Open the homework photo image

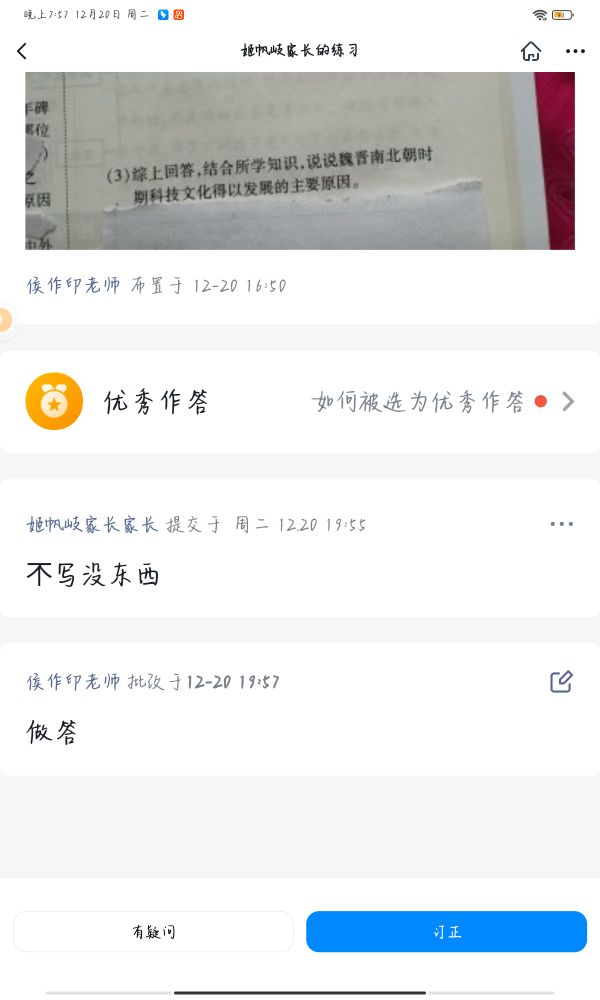(300, 160)
